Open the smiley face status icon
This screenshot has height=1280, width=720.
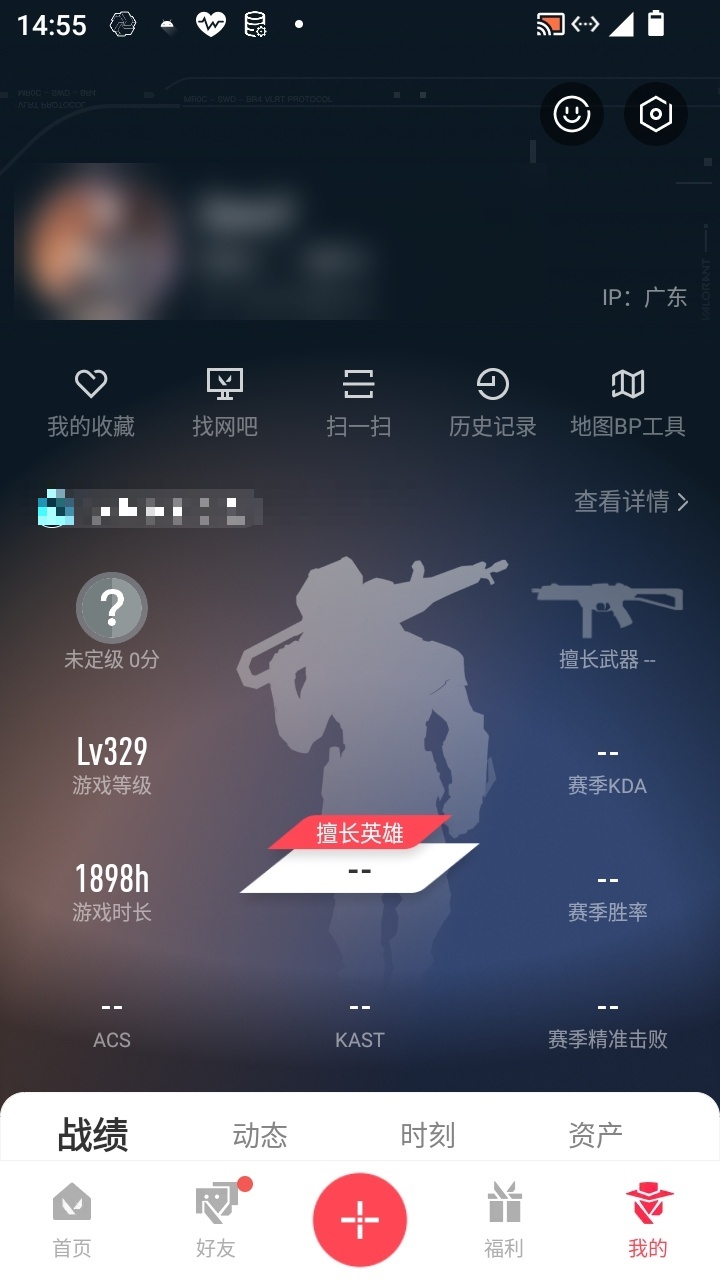pos(572,114)
